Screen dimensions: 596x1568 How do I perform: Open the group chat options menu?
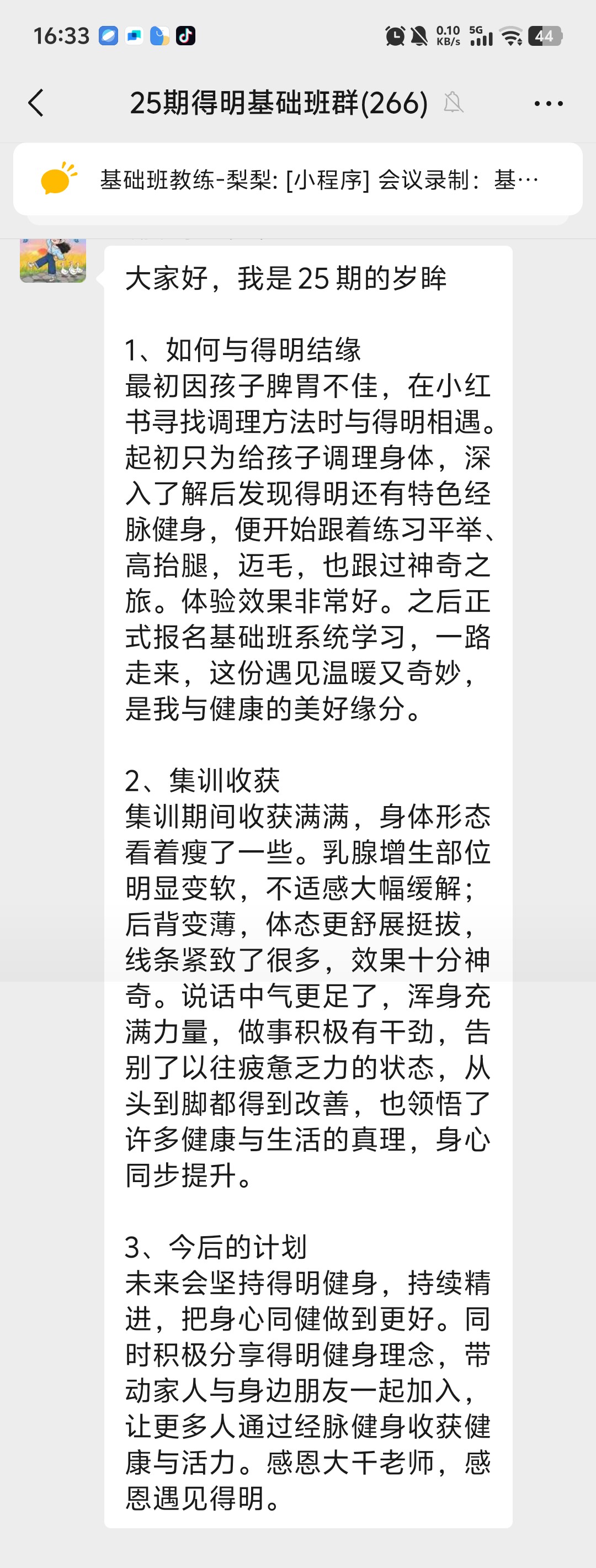click(x=548, y=103)
